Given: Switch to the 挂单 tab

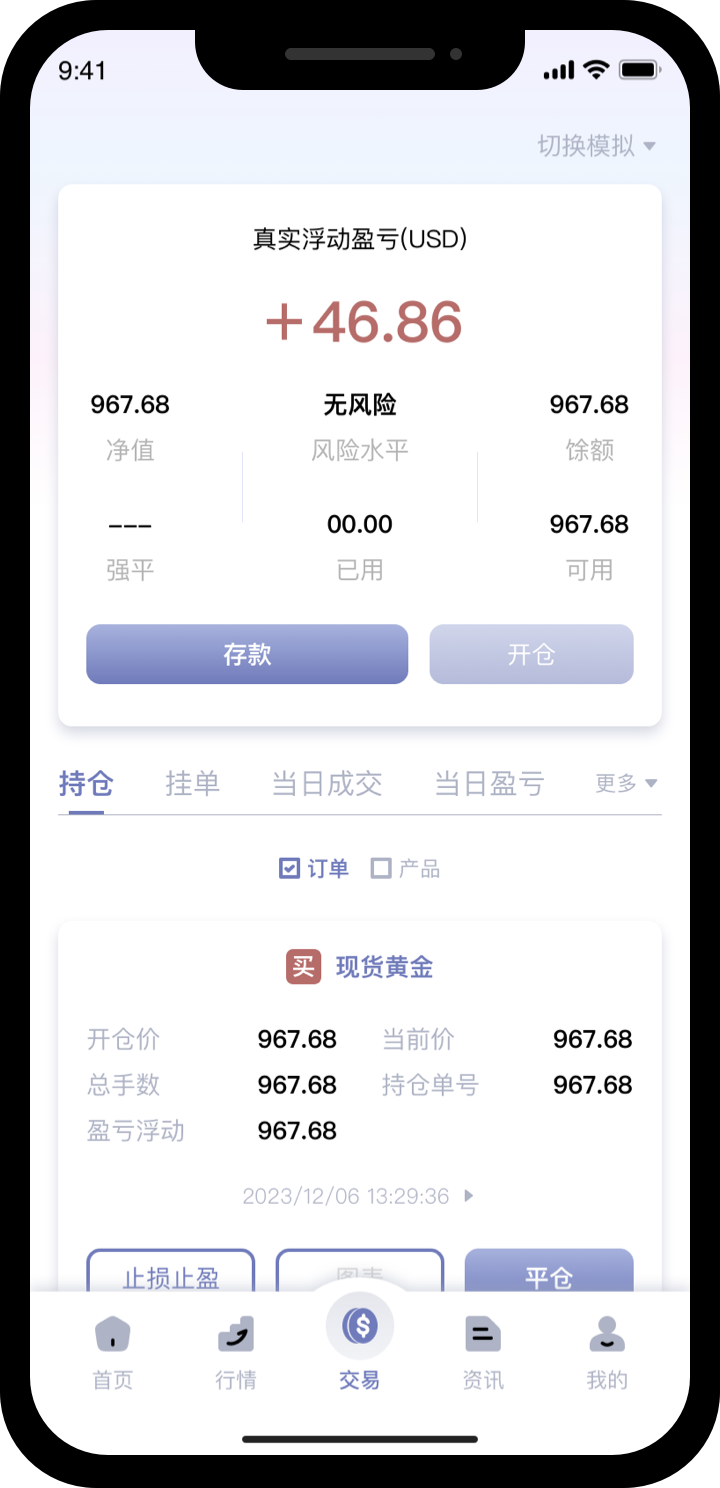Looking at the screenshot, I should click(x=192, y=784).
